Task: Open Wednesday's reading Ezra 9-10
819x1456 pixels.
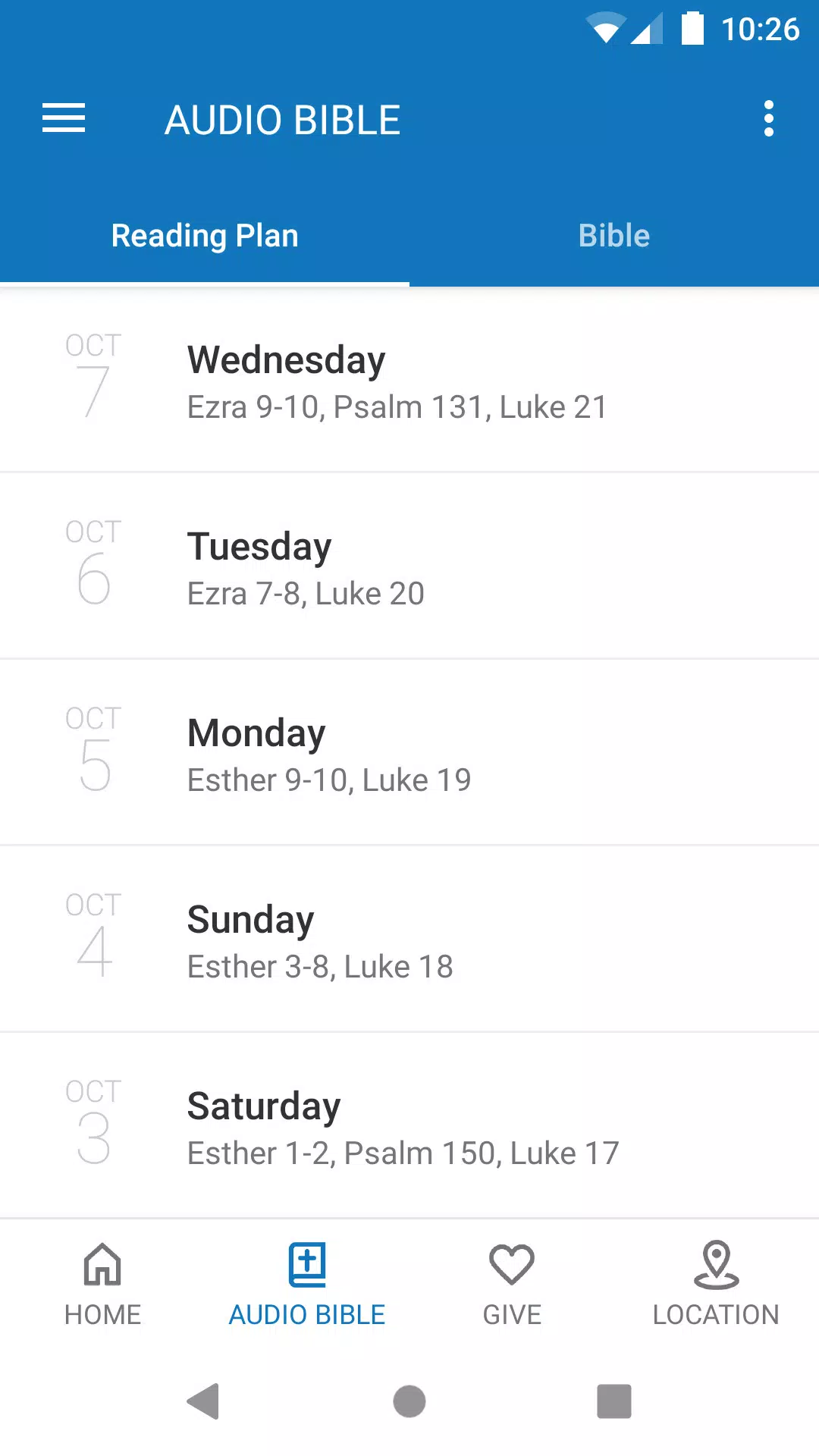Action: point(409,379)
